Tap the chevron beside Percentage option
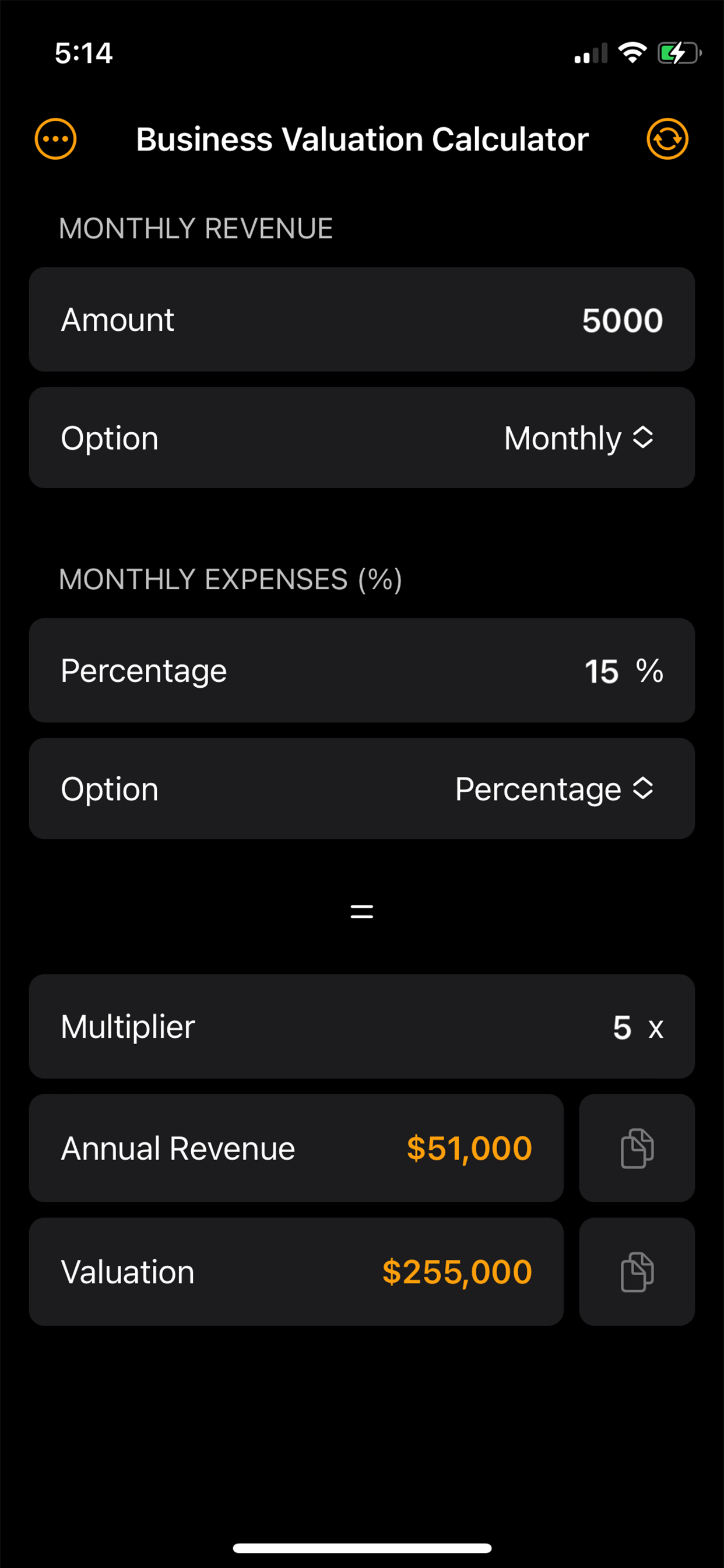Image resolution: width=724 pixels, height=1568 pixels. [x=643, y=787]
